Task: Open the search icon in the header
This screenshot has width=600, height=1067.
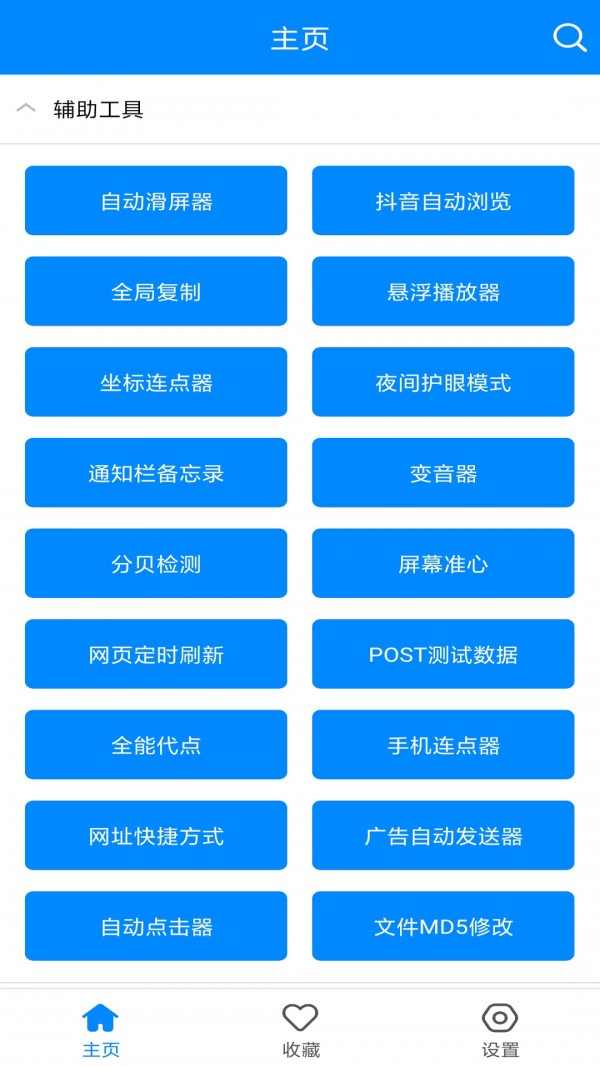Action: tap(569, 38)
